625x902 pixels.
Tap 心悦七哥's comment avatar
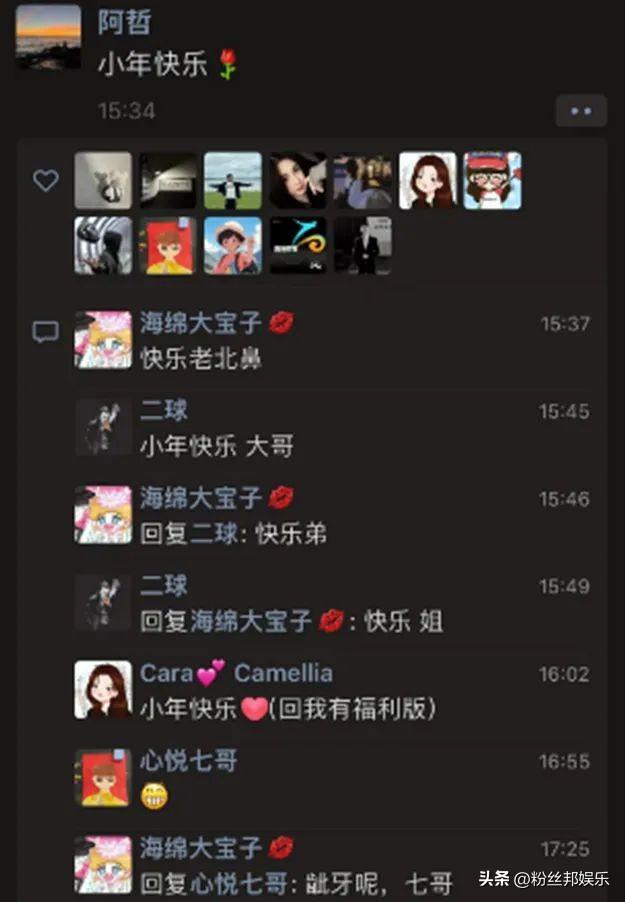coord(103,777)
